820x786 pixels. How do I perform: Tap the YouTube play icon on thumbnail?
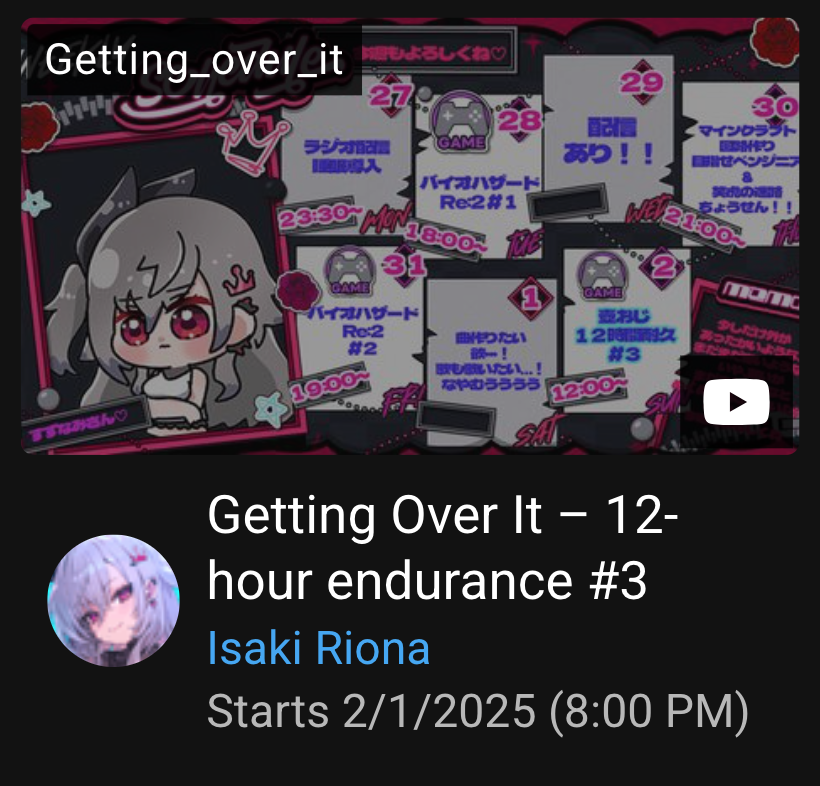[737, 402]
